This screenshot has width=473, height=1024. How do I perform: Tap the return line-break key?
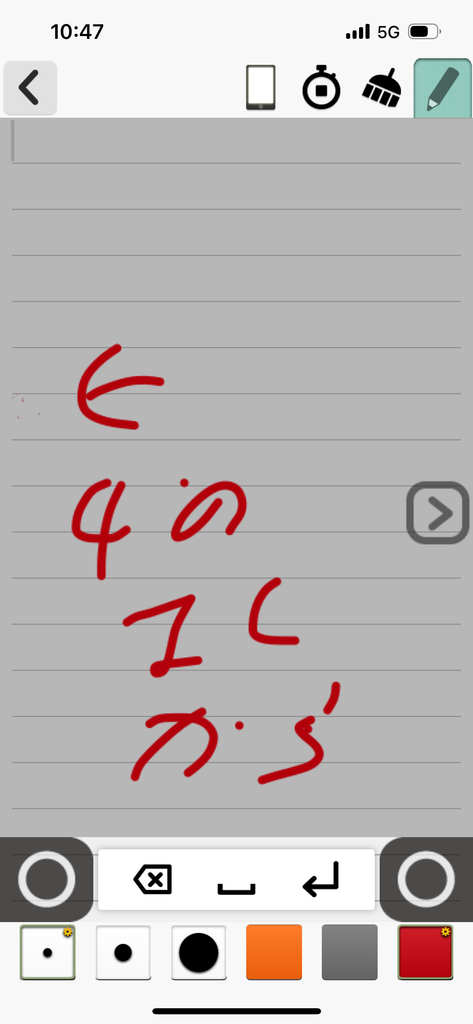pyautogui.click(x=321, y=878)
